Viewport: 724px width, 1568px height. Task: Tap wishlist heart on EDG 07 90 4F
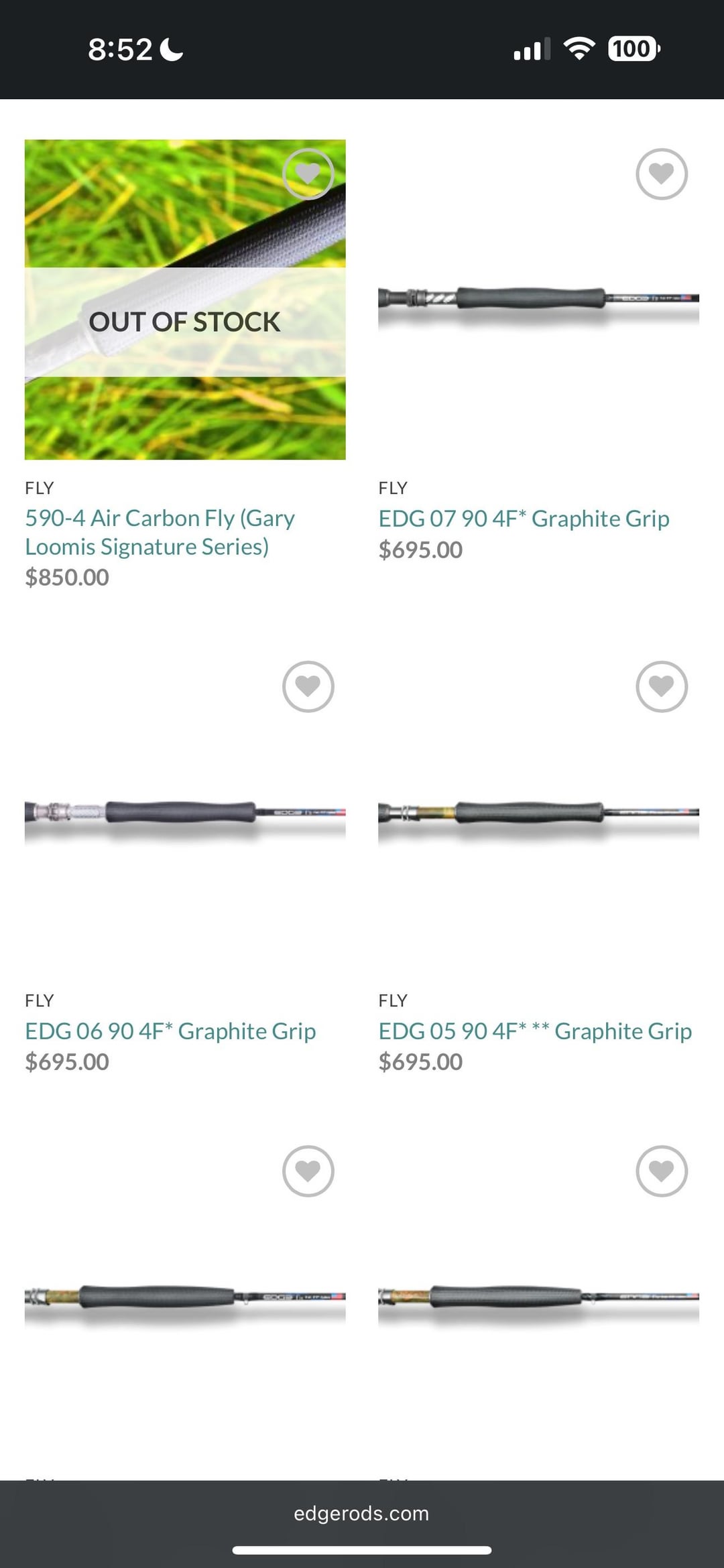[x=661, y=174]
